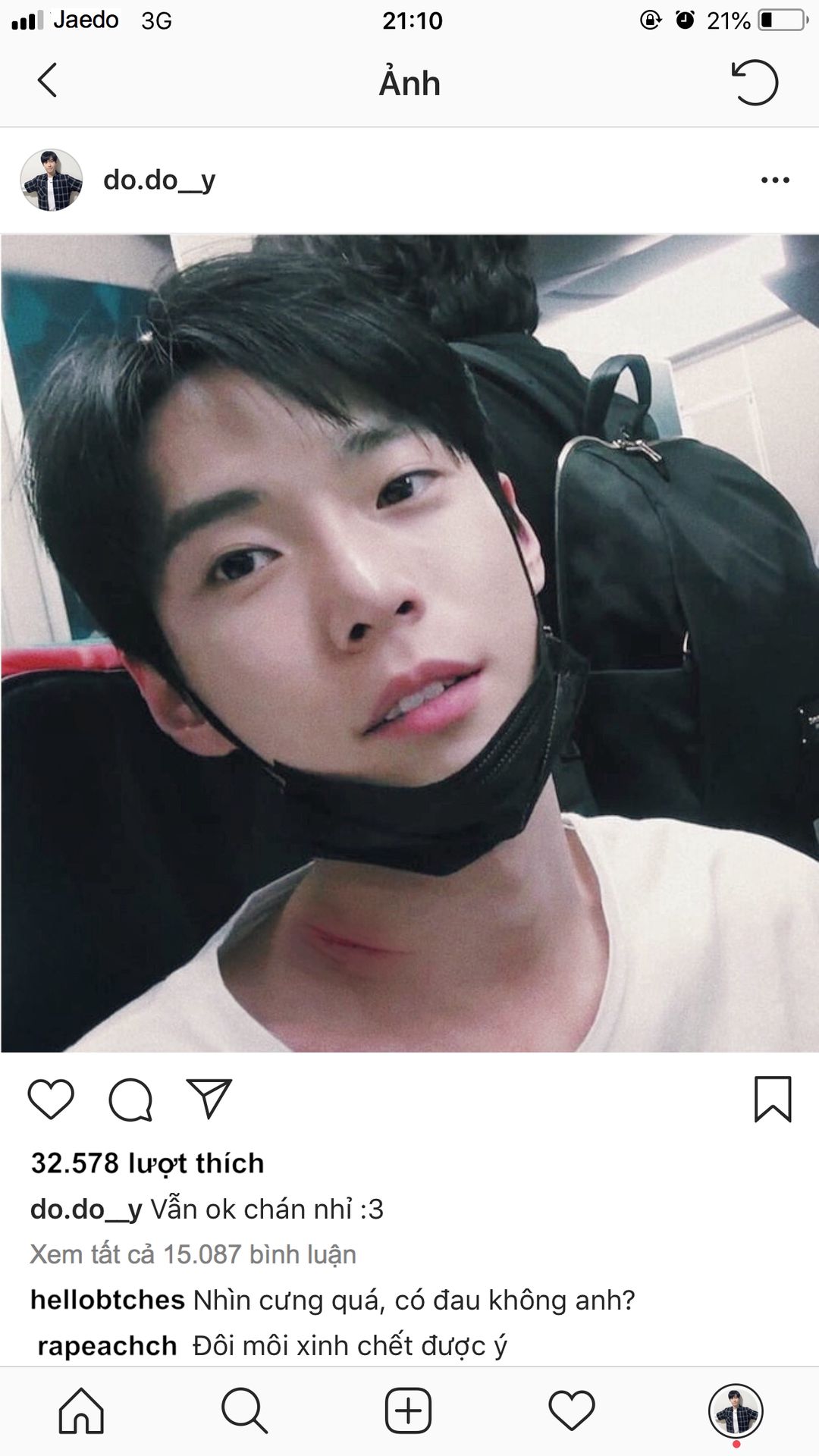
Task: Open do.do__y's profile from the post header
Action: (x=159, y=180)
